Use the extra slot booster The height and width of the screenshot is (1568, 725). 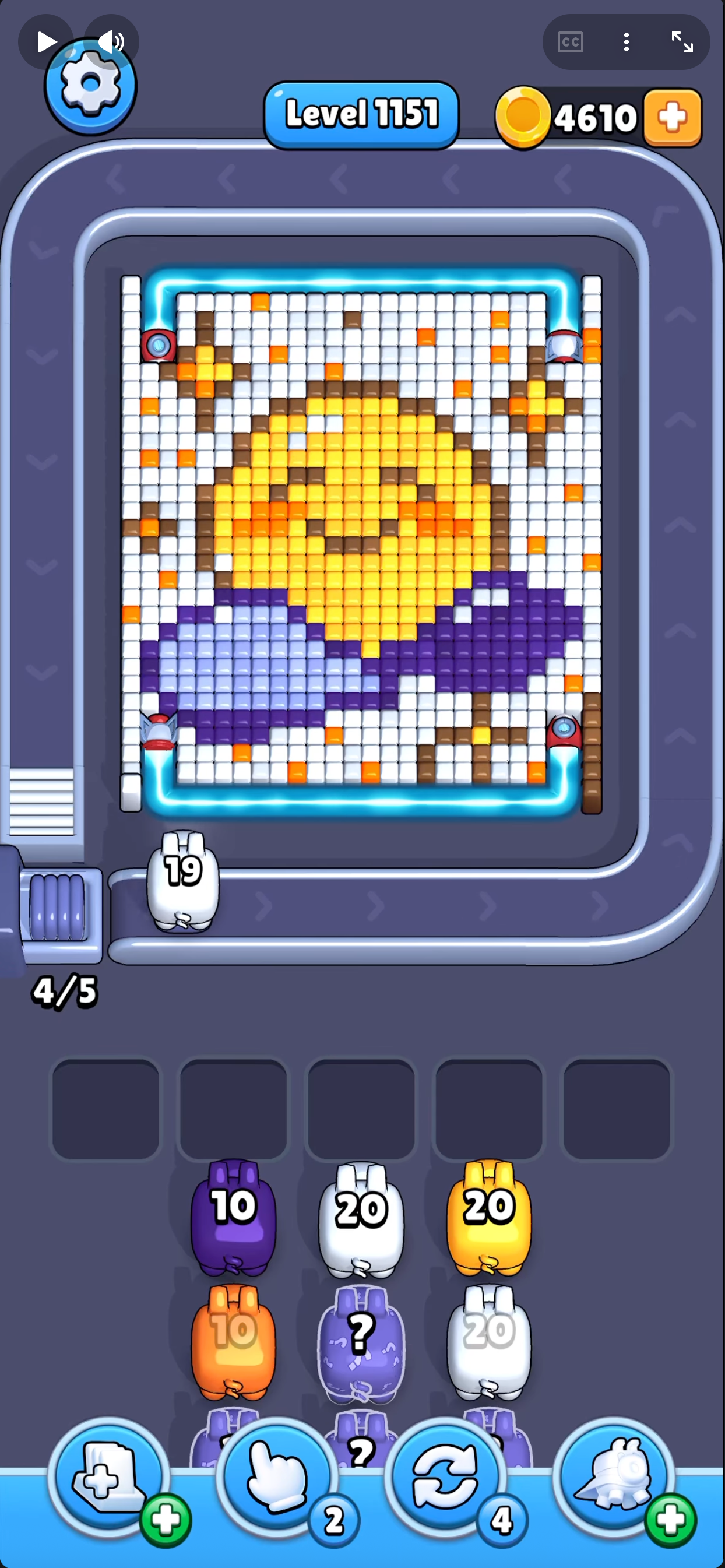(108, 1476)
